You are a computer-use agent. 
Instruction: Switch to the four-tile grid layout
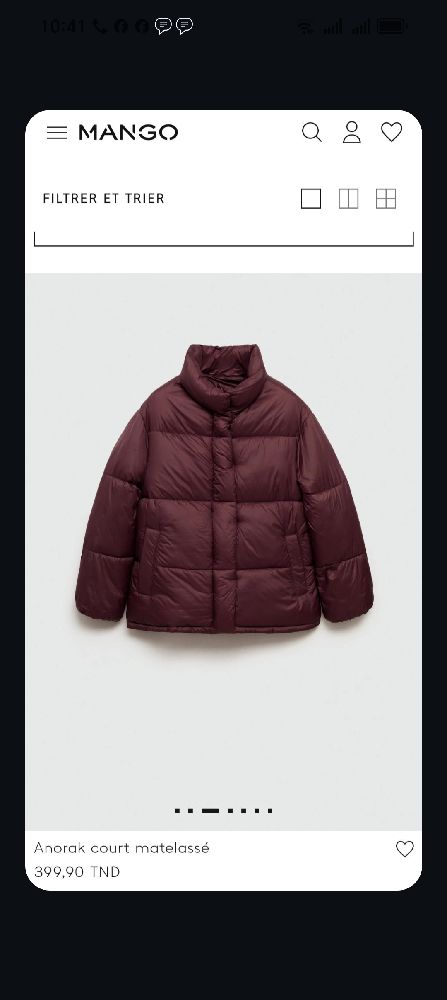[386, 199]
